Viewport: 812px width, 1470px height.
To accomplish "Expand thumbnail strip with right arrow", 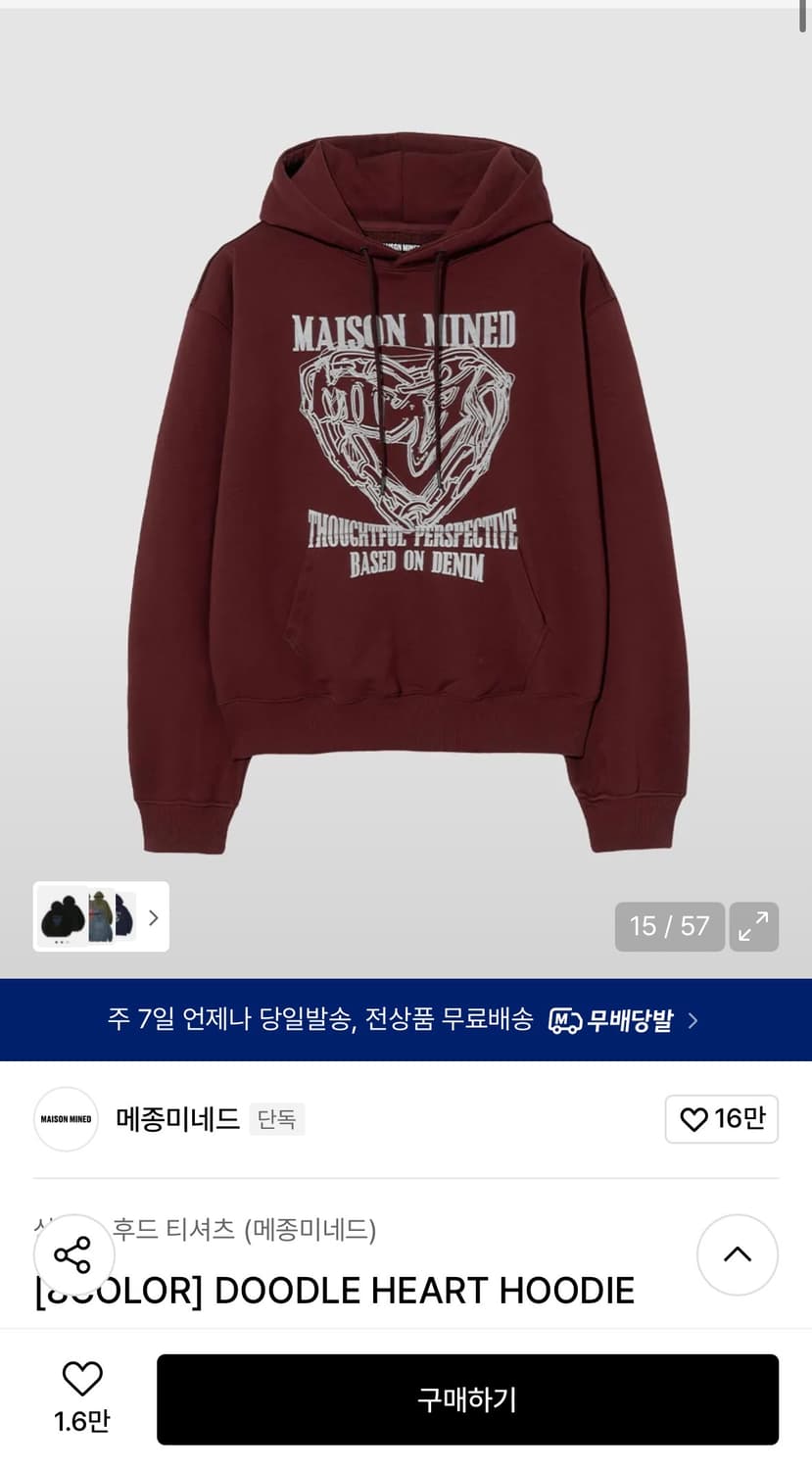I will [x=153, y=916].
